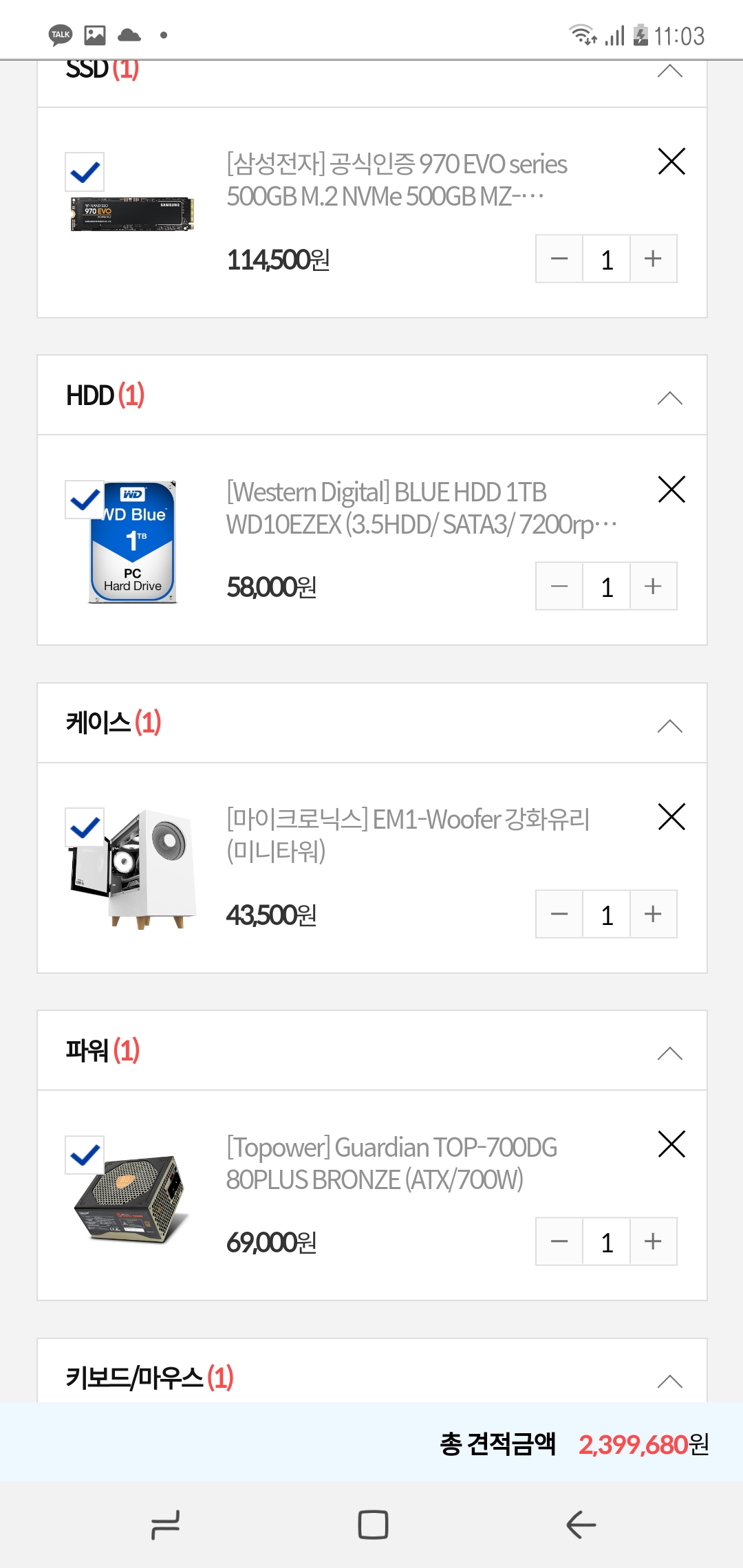The width and height of the screenshot is (743, 1568).
Task: Increase quantity of Samsung 970 EVO SSD
Action: 653,259
